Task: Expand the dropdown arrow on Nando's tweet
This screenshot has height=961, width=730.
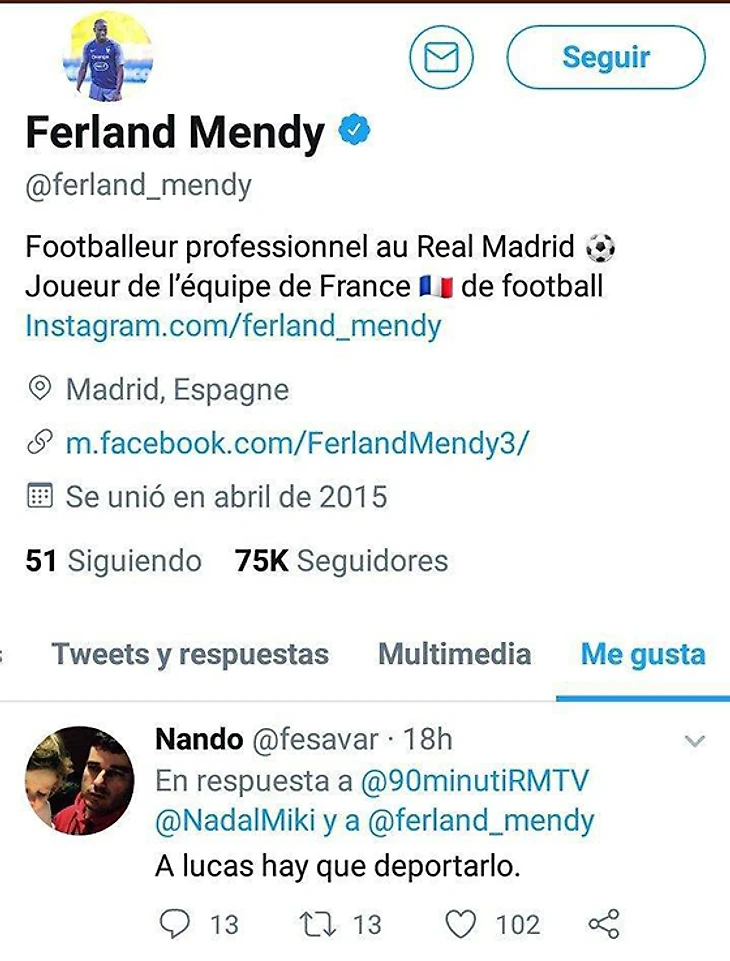Action: pos(693,741)
